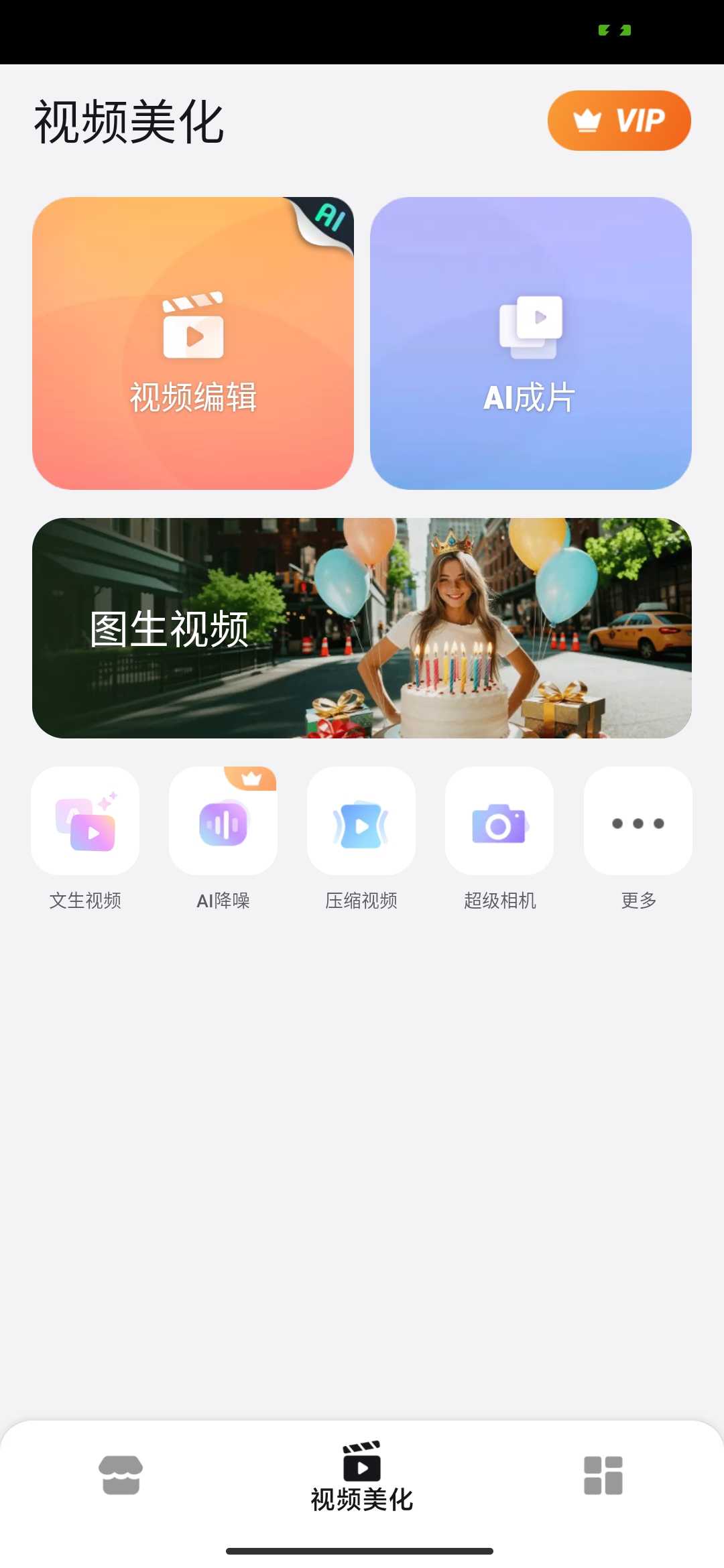Viewport: 724px width, 1568px height.
Task: Open the 图生视频 banner image
Action: coord(362,629)
